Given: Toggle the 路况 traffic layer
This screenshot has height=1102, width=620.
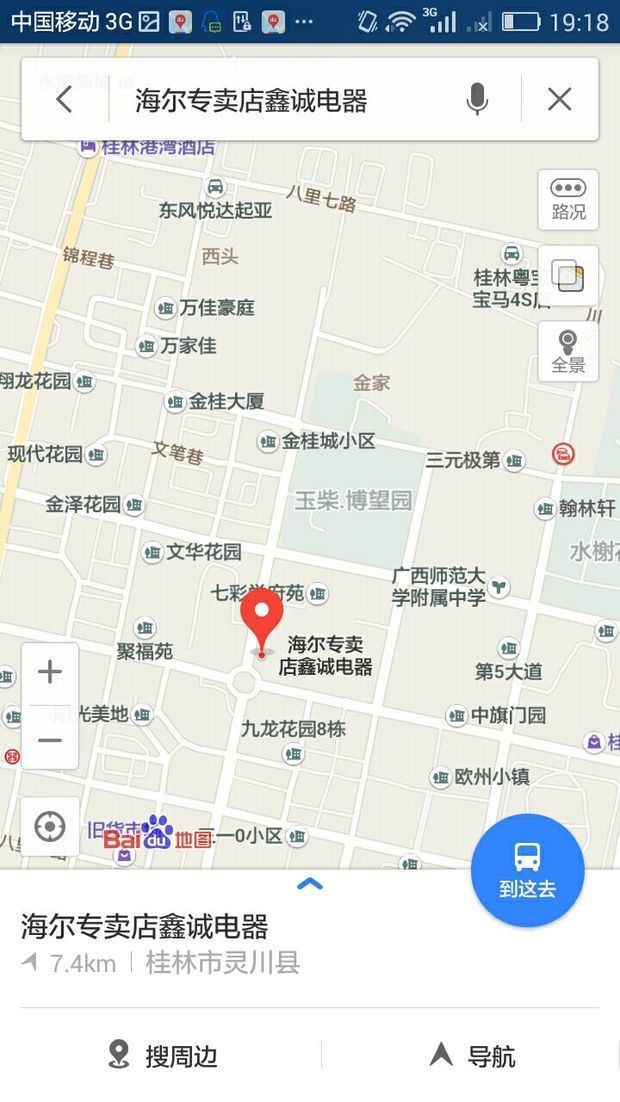Looking at the screenshot, I should (x=568, y=199).
